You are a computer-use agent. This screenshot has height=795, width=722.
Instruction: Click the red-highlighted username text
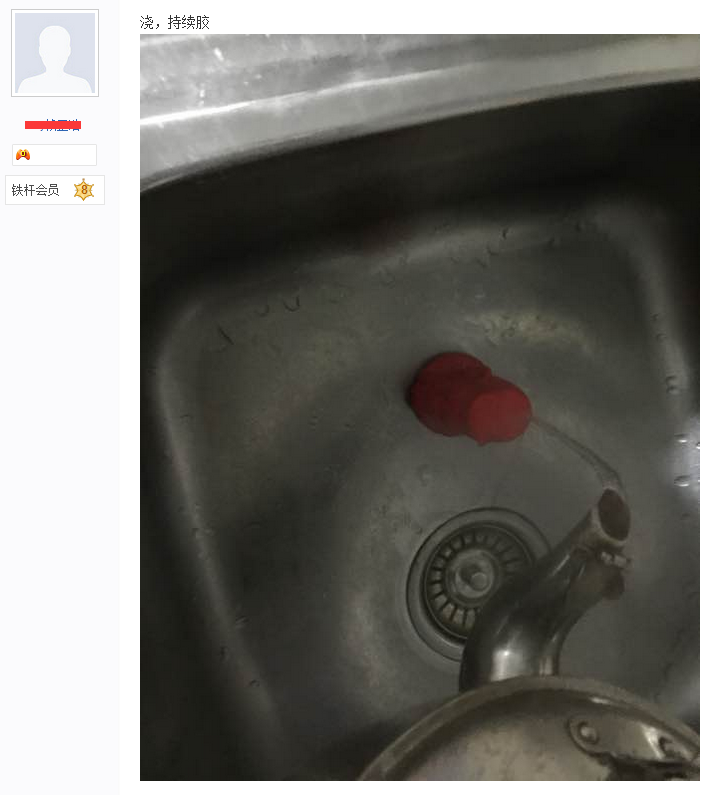[x=55, y=122]
